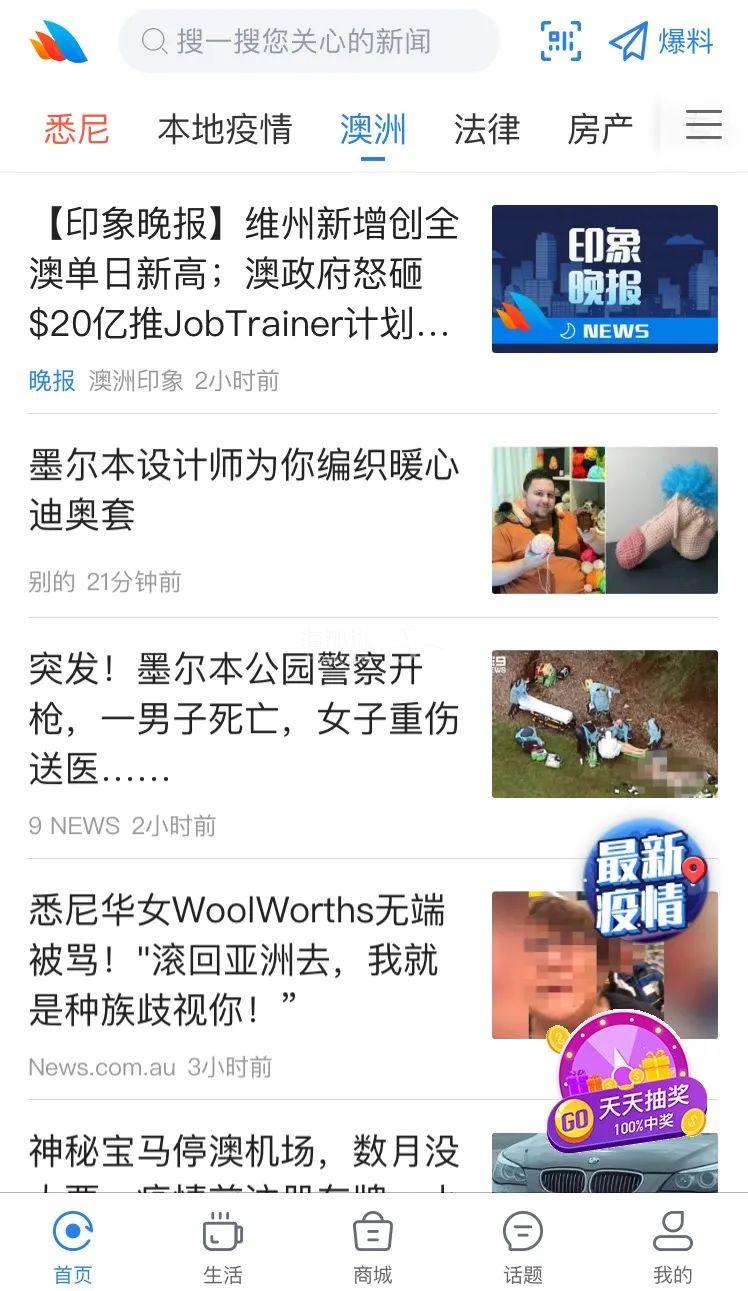The image size is (748, 1291).
Task: Open the 神秘宝马停澳机场 article
Action: point(245,1152)
